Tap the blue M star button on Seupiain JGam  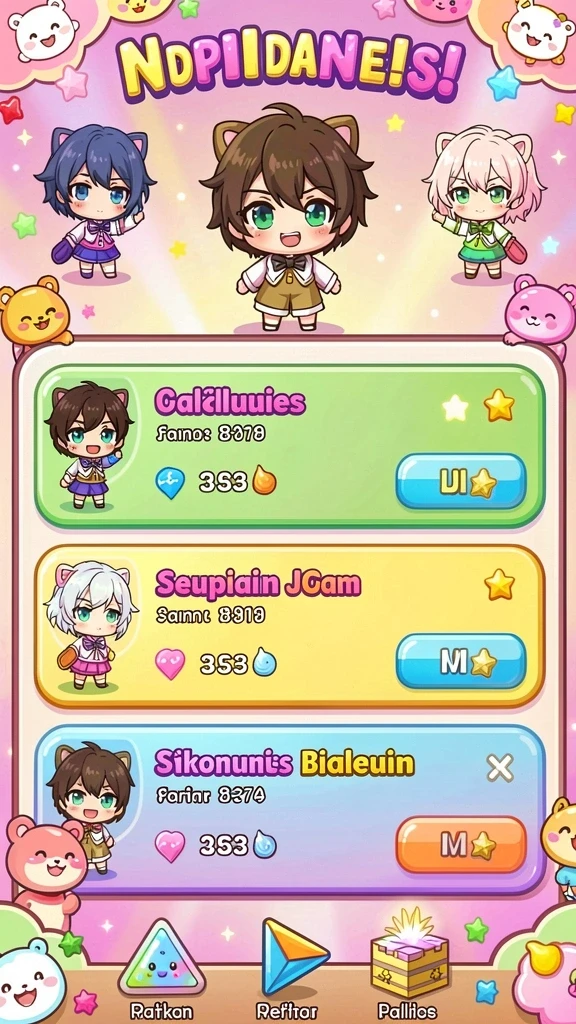click(x=461, y=662)
